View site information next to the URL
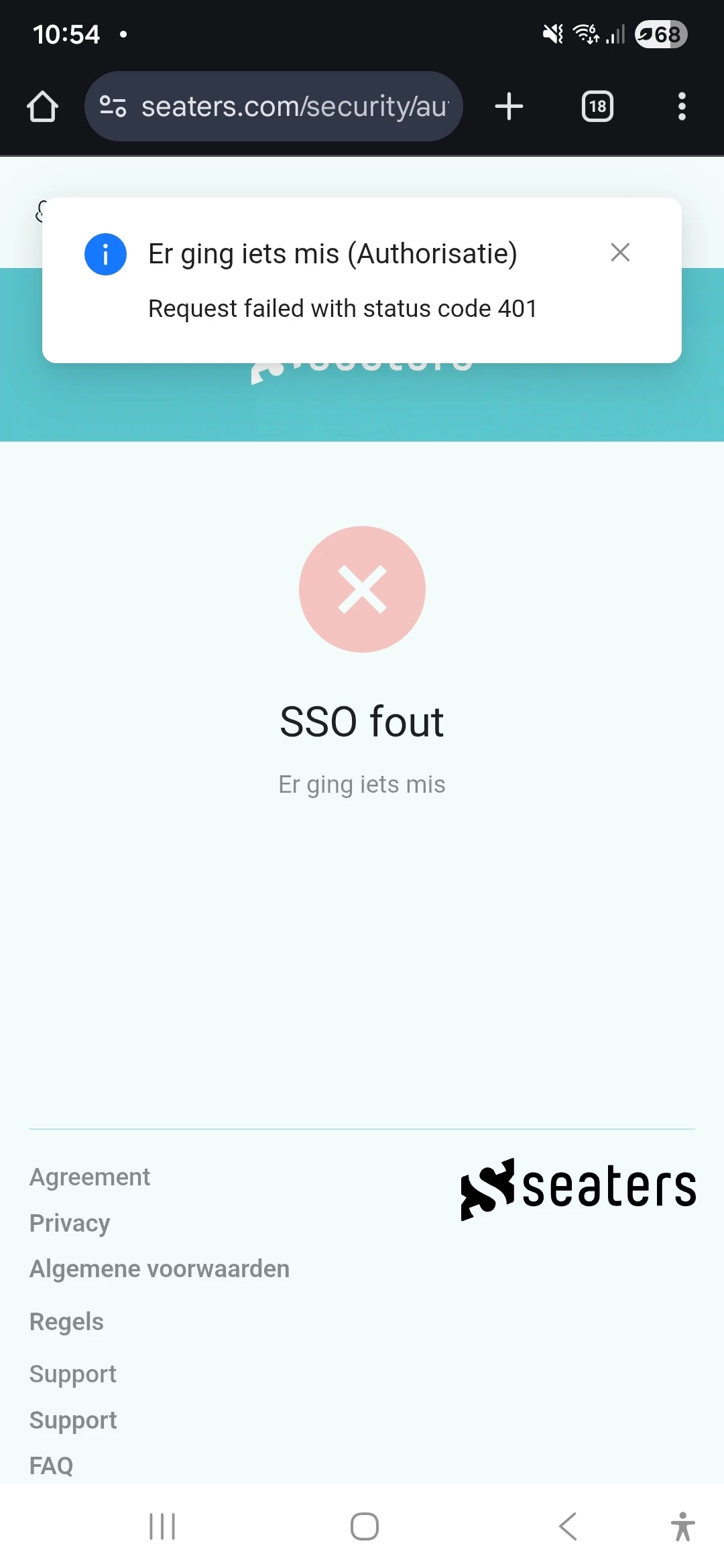Viewport: 724px width, 1568px height. tap(113, 107)
